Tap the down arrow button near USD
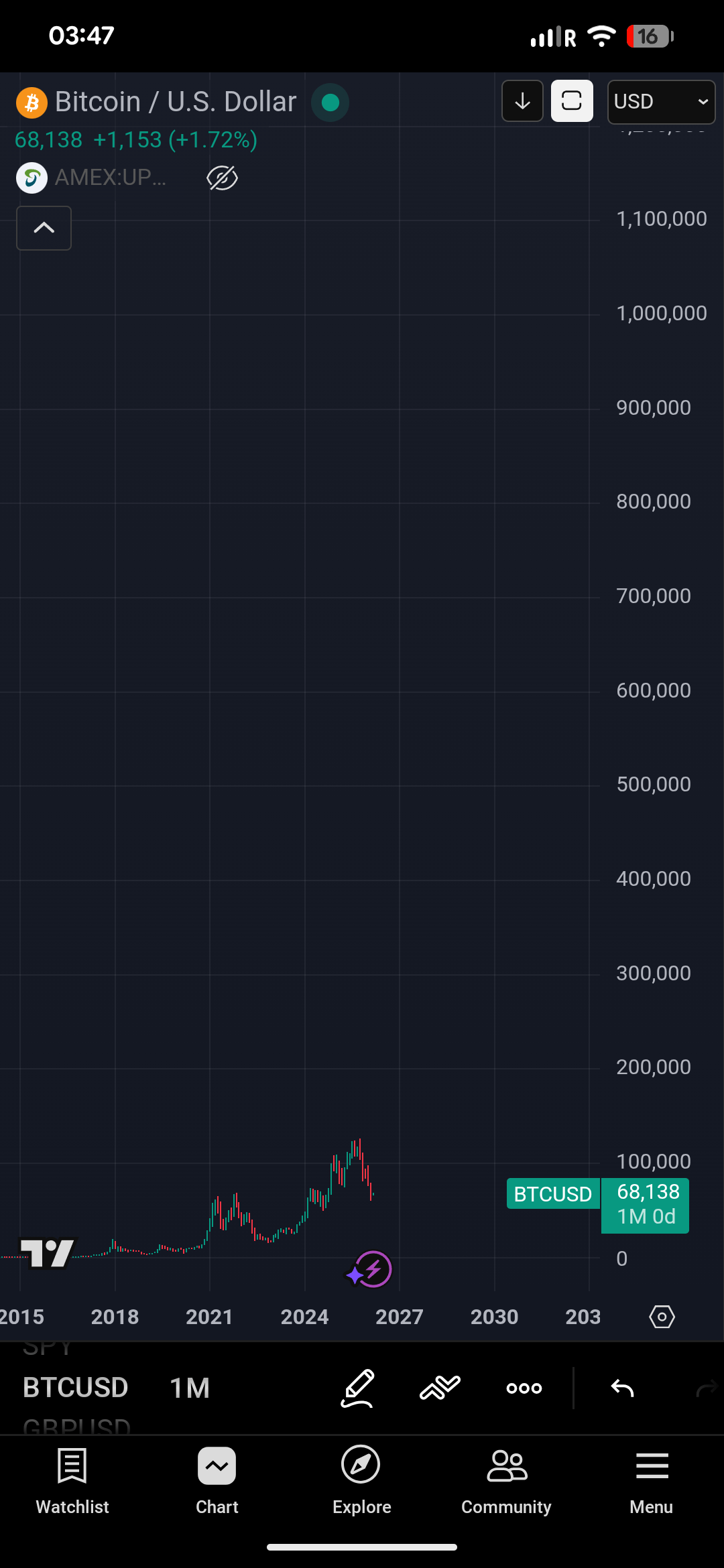Viewport: 724px width, 1568px height. click(522, 101)
